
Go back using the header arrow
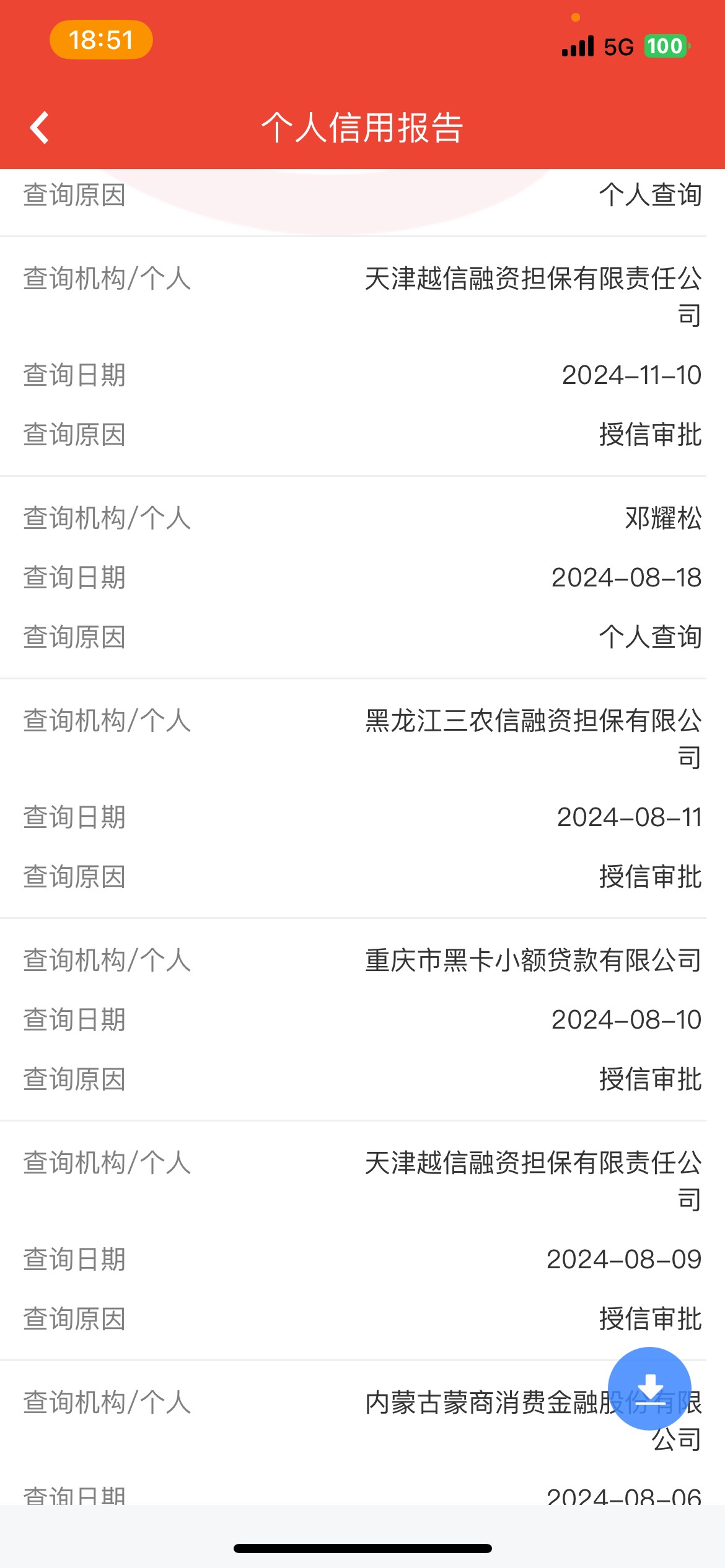pyautogui.click(x=40, y=128)
